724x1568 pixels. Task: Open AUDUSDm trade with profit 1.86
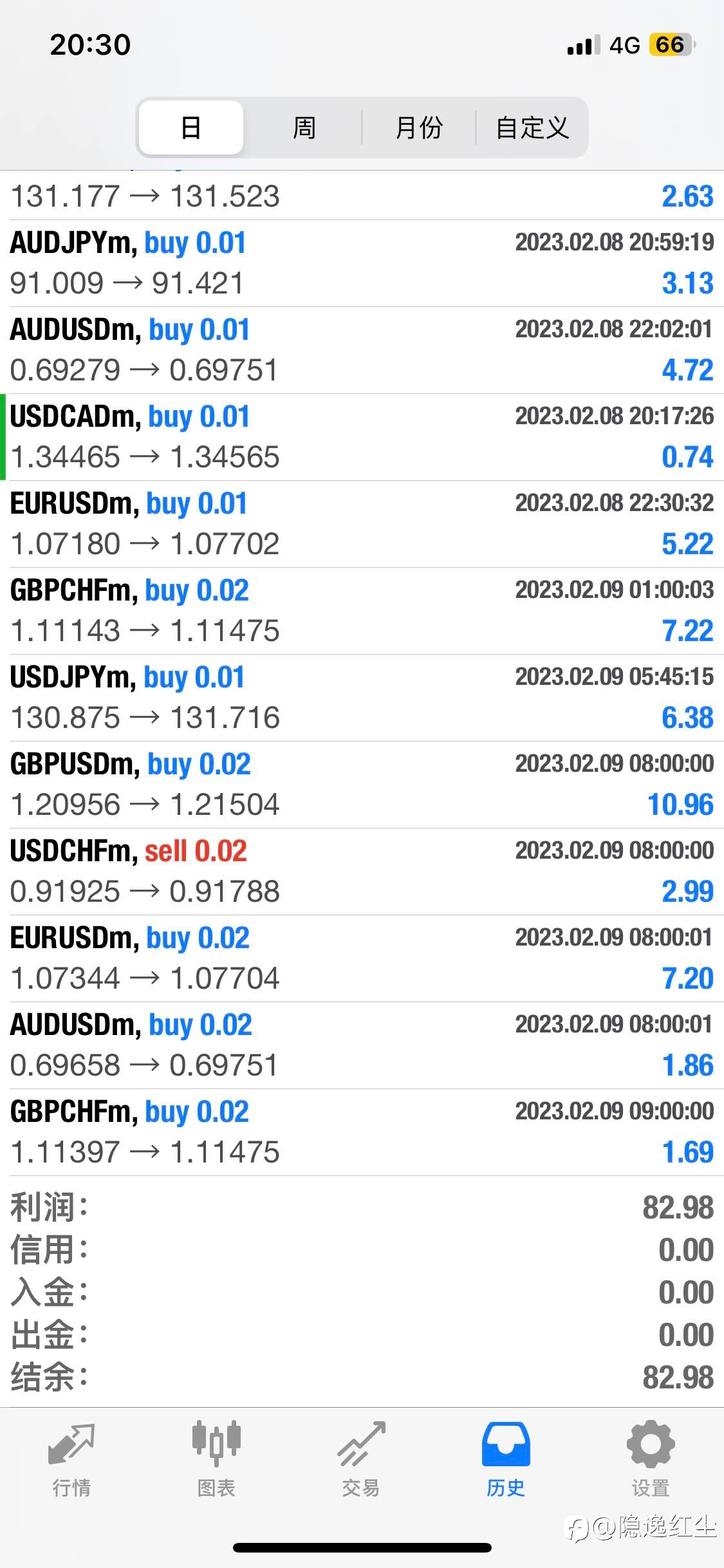pyautogui.click(x=362, y=1045)
